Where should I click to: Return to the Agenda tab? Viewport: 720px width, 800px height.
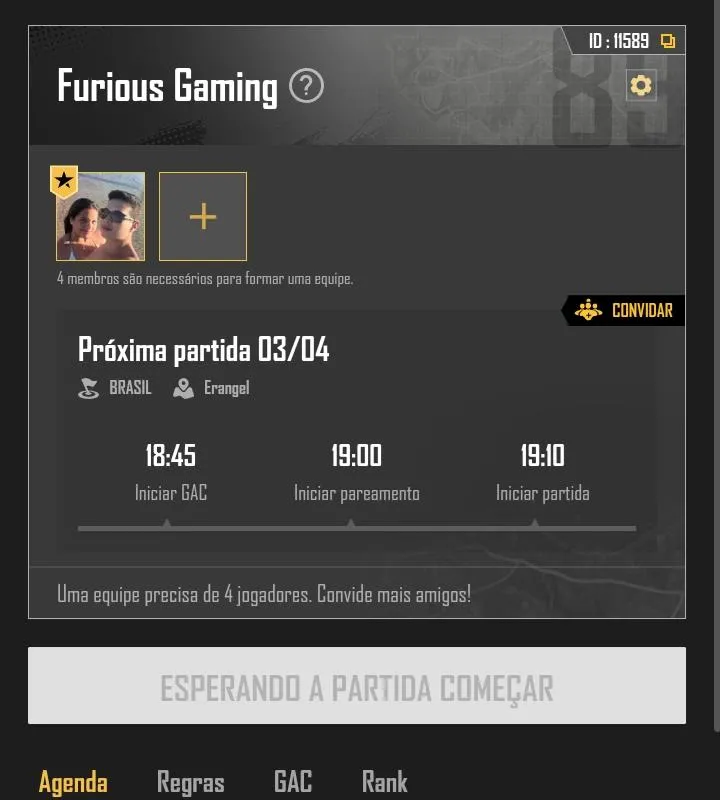(73, 783)
